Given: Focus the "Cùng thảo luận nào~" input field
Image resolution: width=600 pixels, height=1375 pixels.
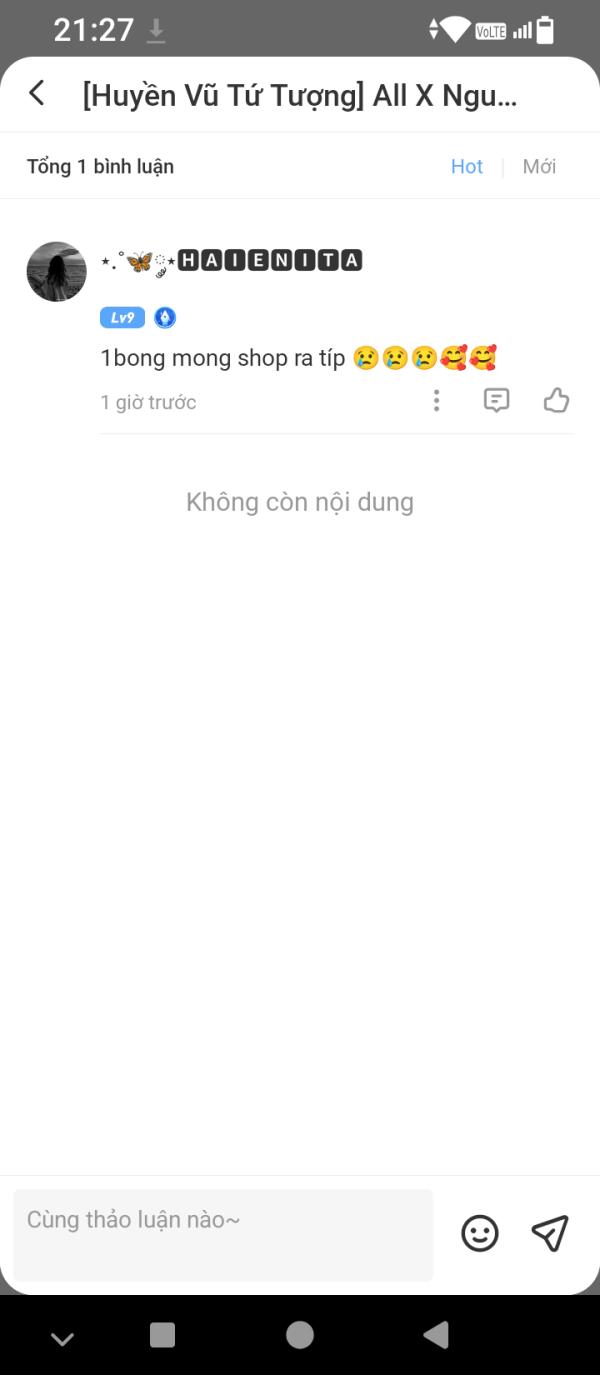Looking at the screenshot, I should click(224, 1235).
